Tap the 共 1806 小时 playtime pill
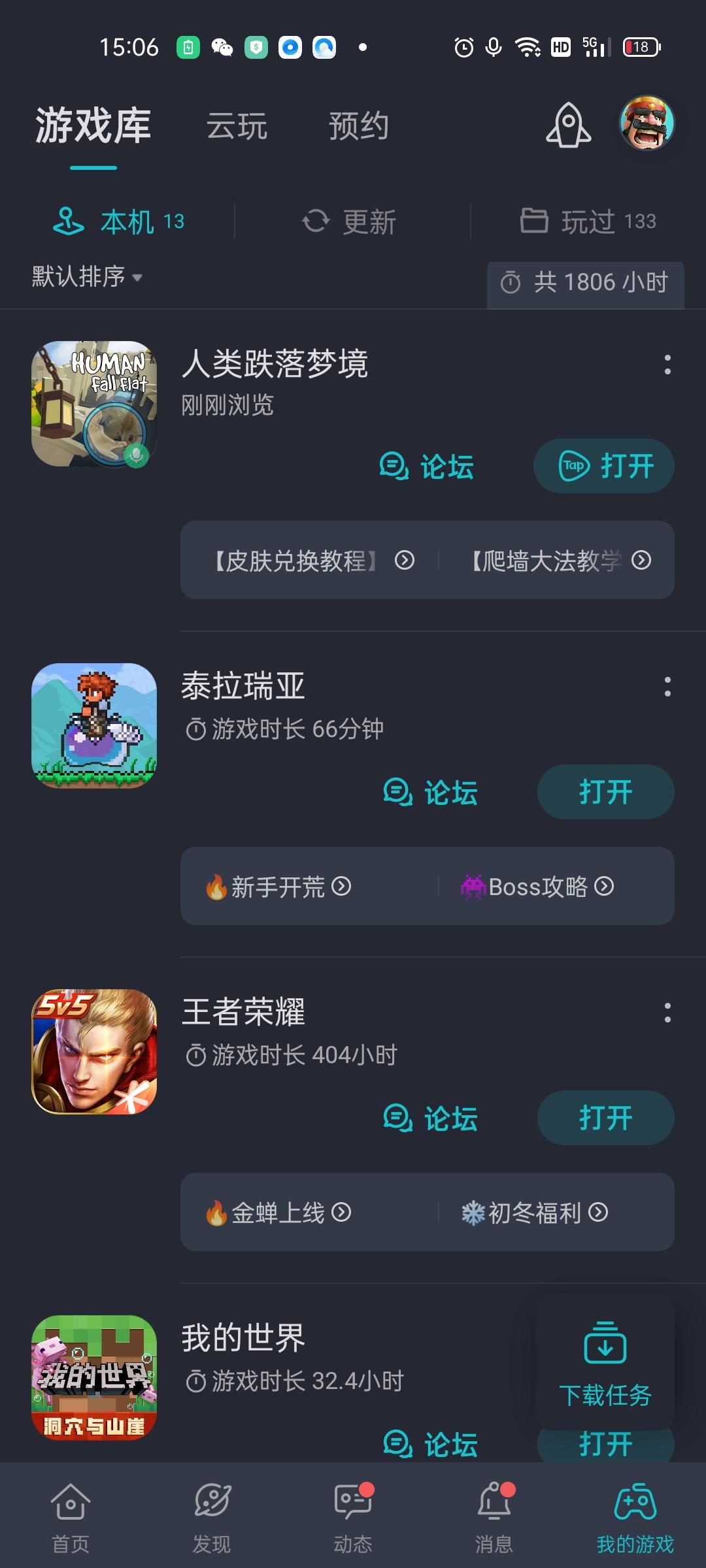The height and width of the screenshot is (1568, 706). (584, 282)
